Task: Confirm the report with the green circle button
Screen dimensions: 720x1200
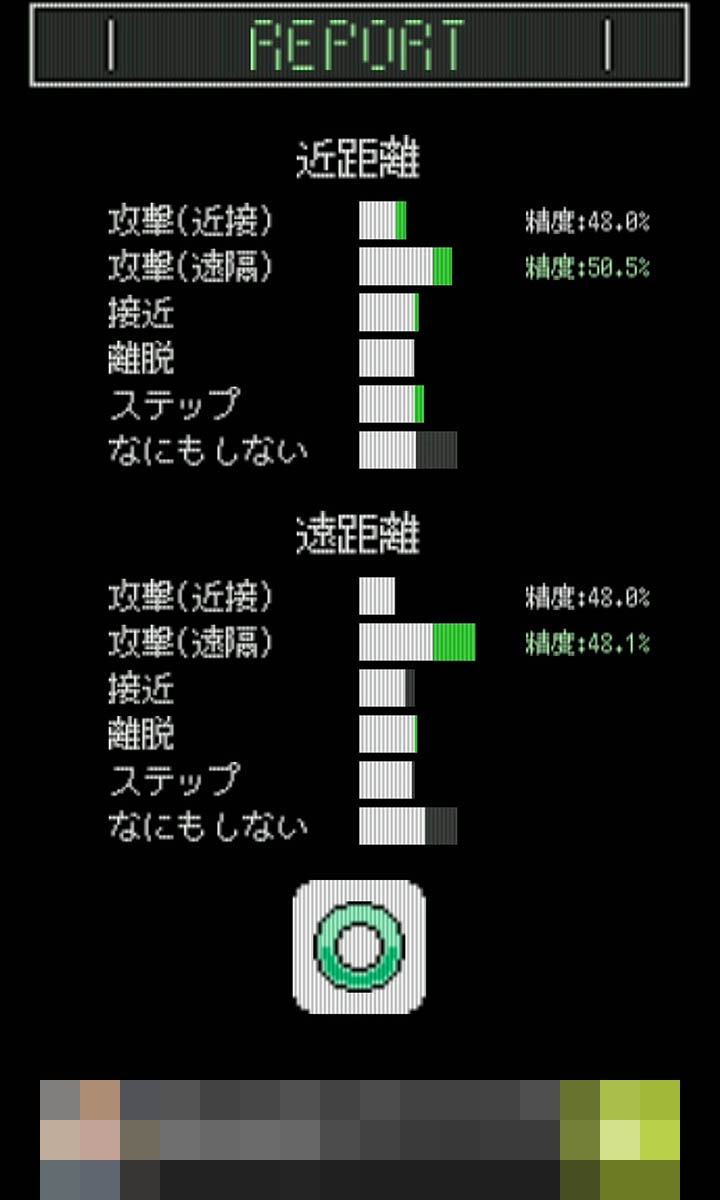Action: (359, 946)
